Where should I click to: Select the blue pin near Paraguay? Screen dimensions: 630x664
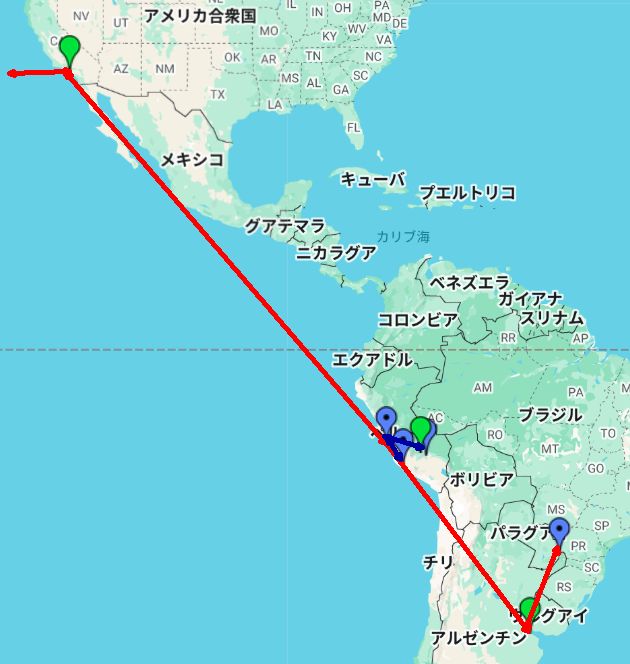559,530
